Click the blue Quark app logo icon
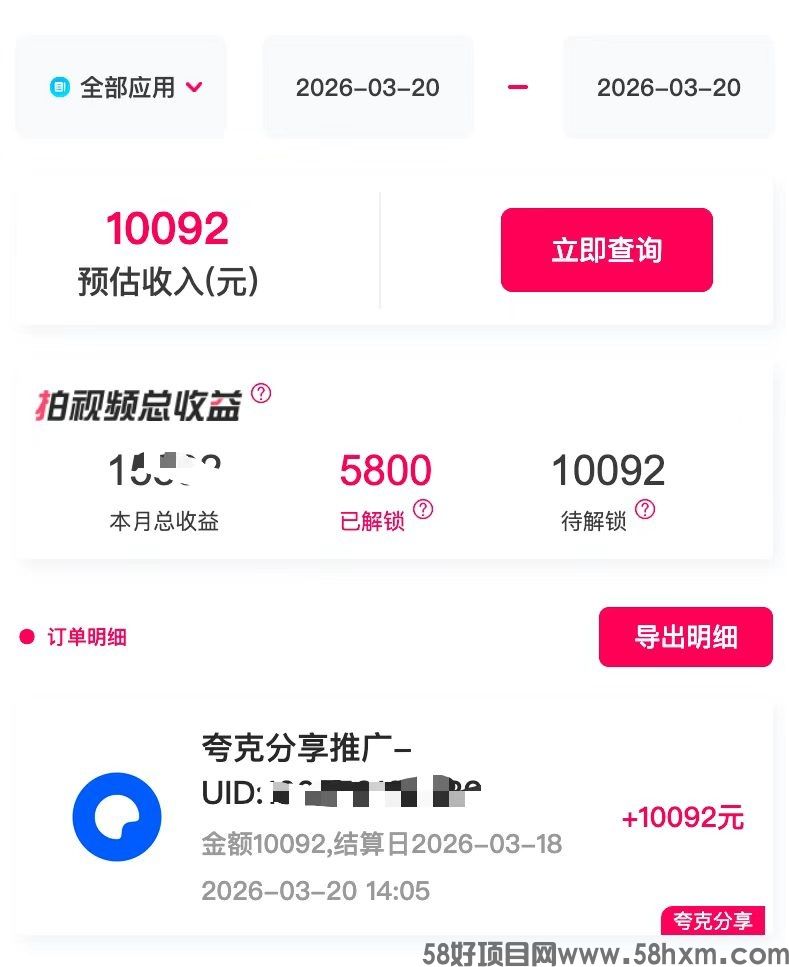This screenshot has height=967, width=789. [118, 816]
